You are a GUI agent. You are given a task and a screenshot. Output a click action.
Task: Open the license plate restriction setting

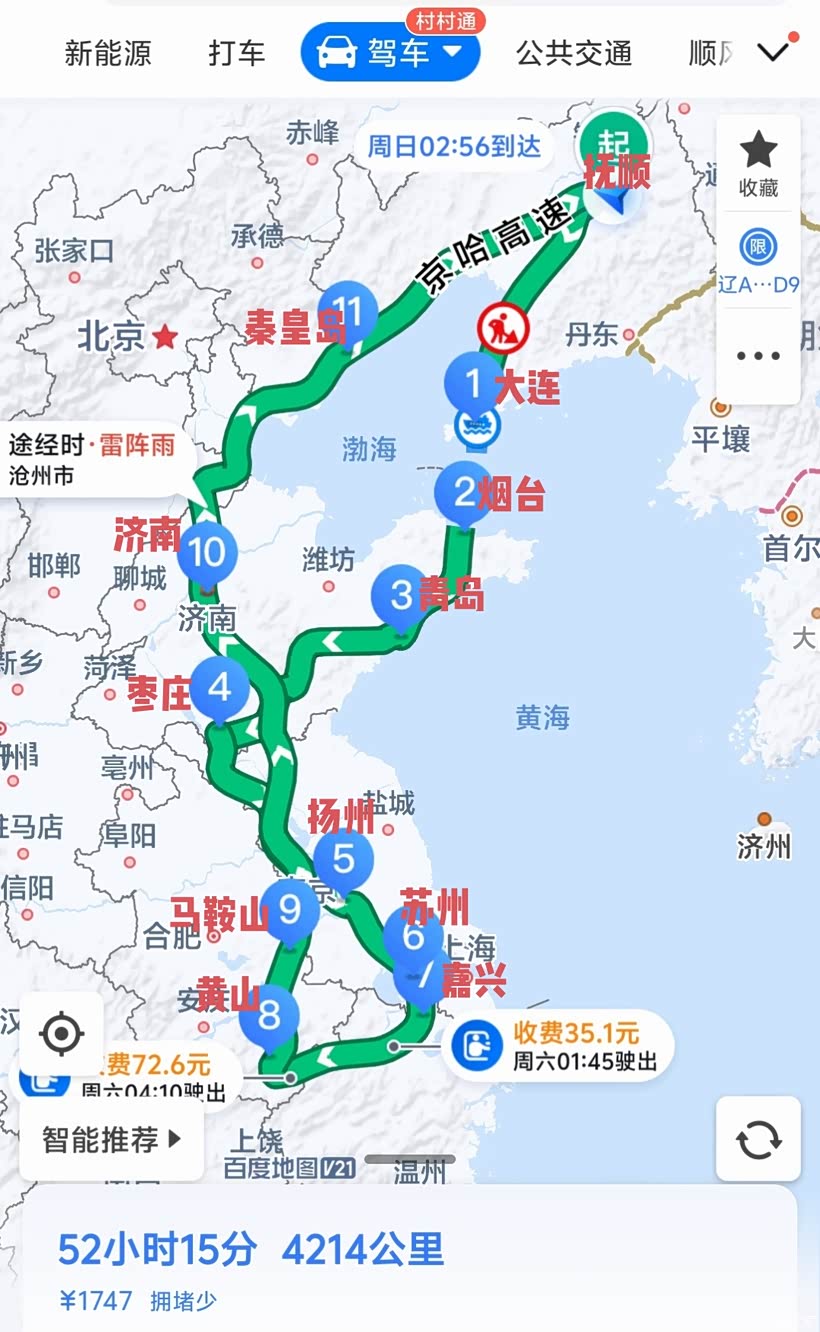758,260
